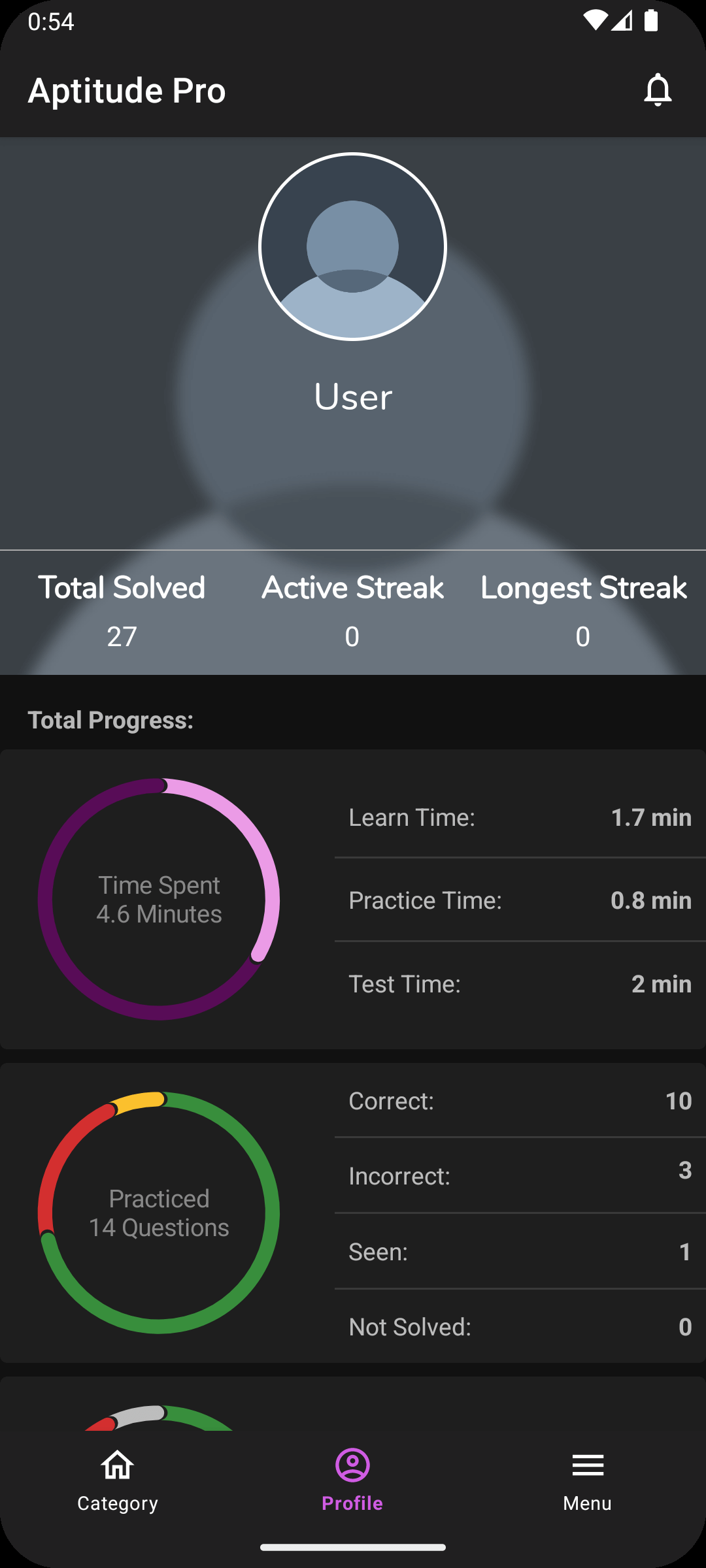The height and width of the screenshot is (1568, 706).
Task: Select the Profile tab
Action: coord(352,1480)
